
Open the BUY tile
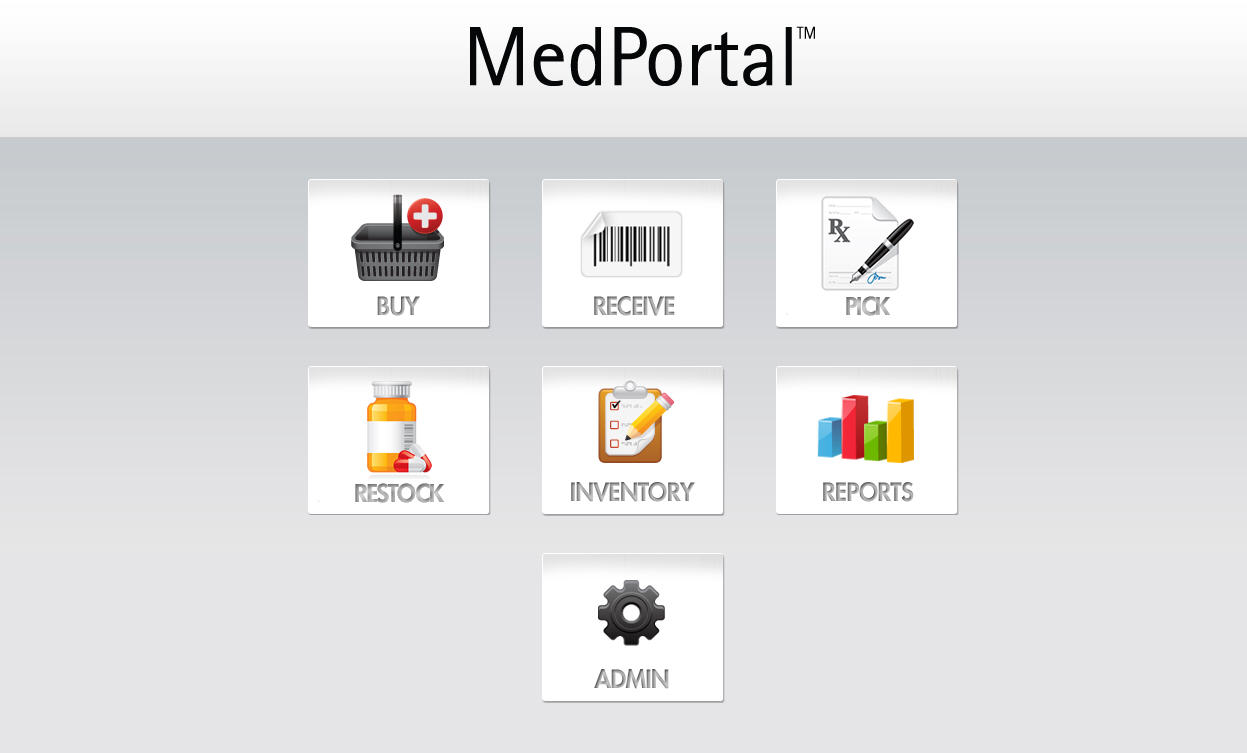tap(398, 253)
